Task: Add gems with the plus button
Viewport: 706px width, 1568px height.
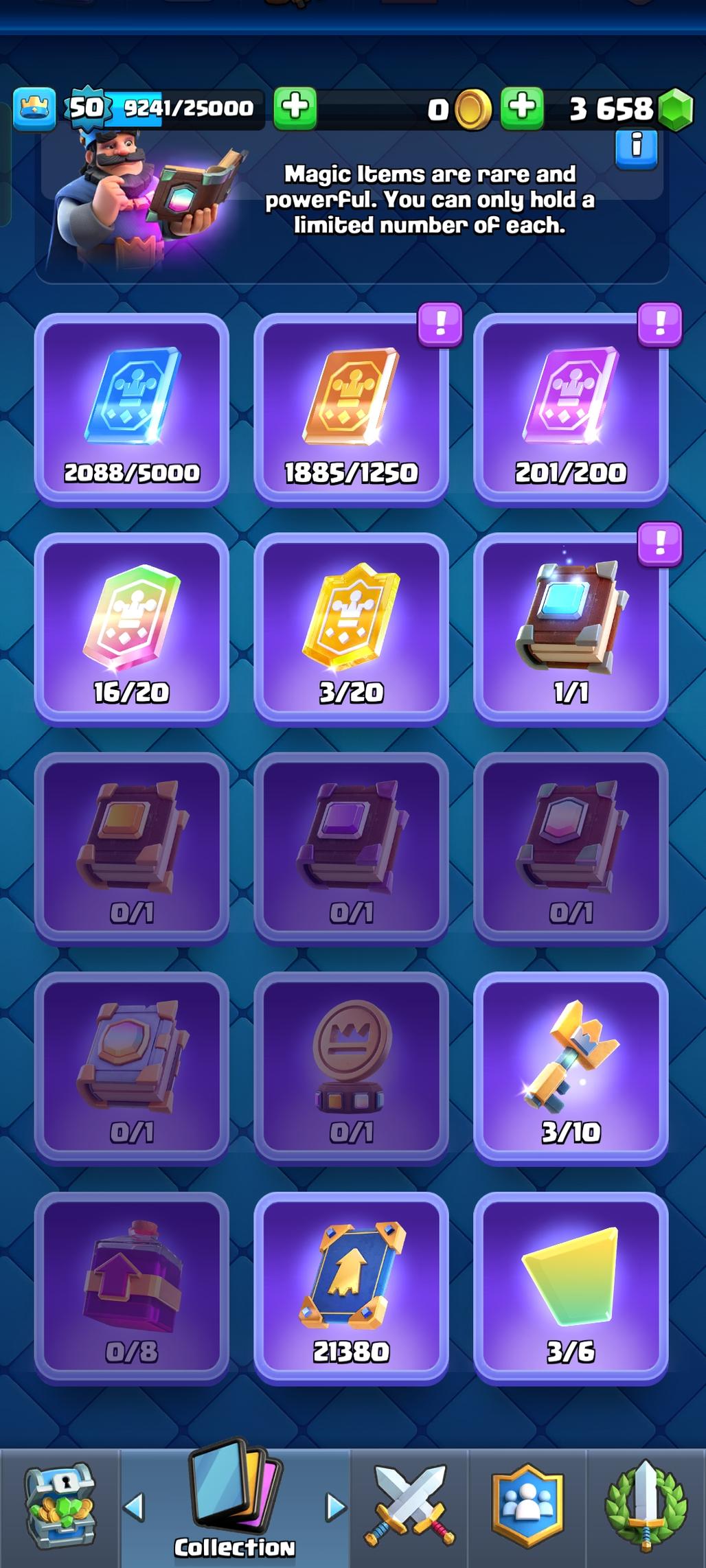Action: click(522, 108)
